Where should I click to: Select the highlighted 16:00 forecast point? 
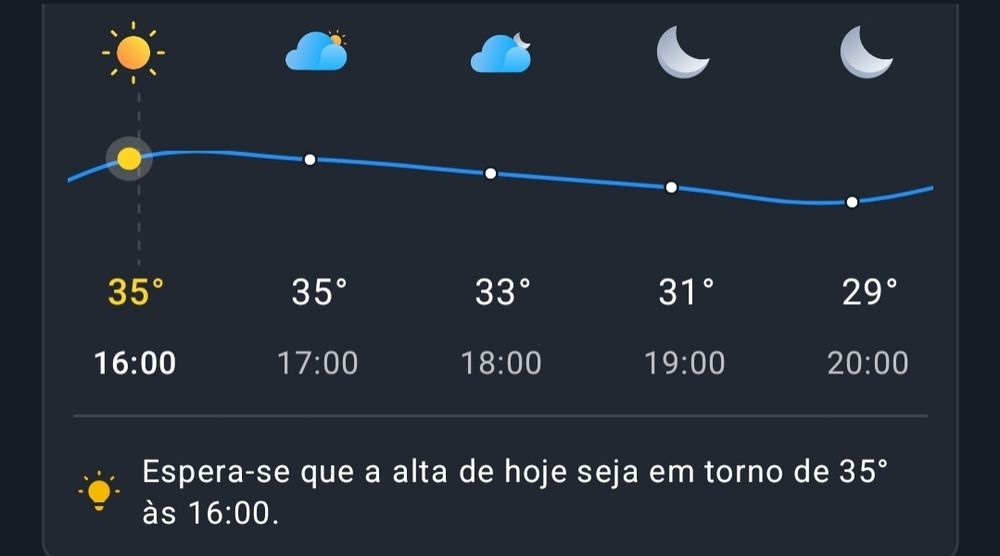(129, 158)
